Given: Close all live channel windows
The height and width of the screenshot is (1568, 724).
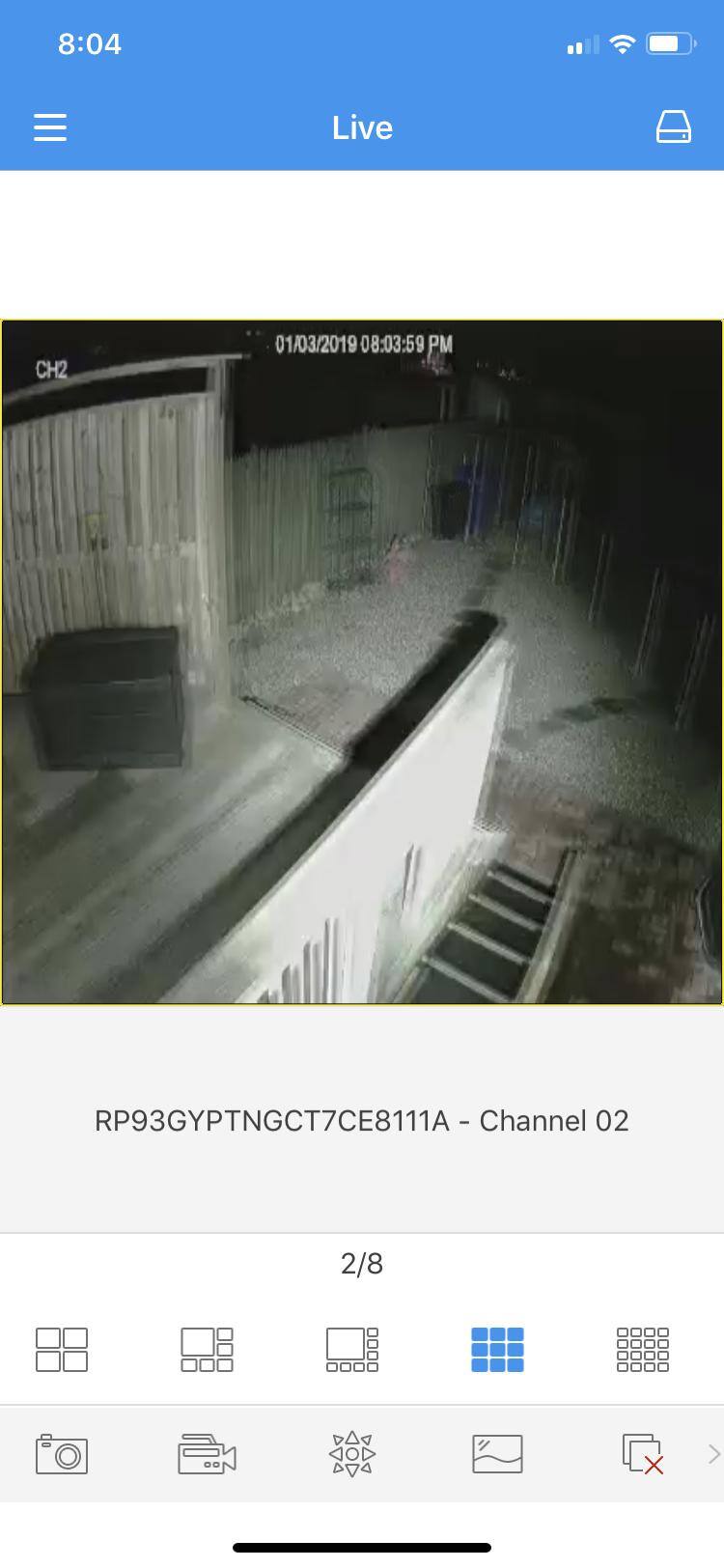Looking at the screenshot, I should [642, 1454].
